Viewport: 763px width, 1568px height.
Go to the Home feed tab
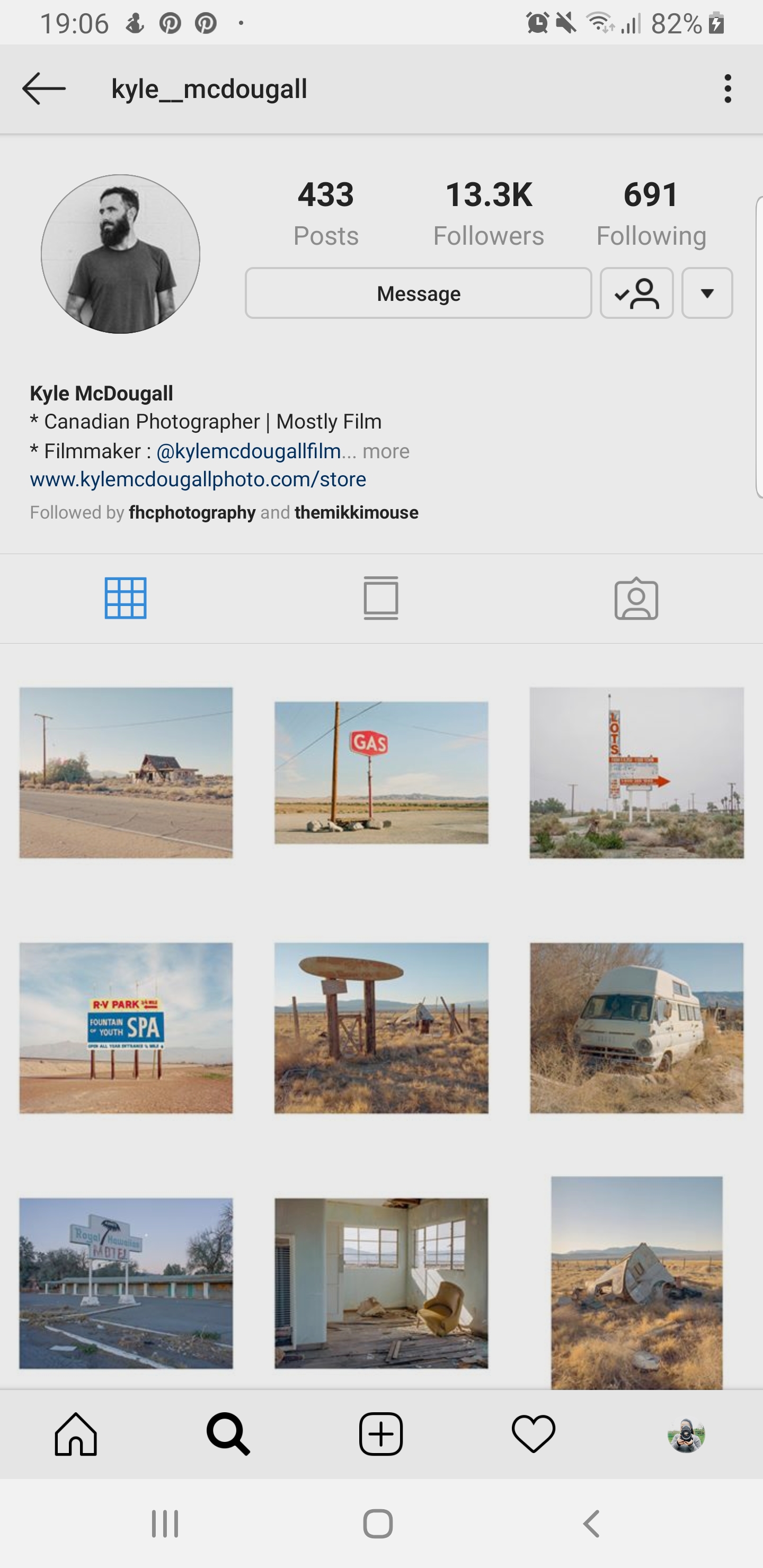(76, 1434)
